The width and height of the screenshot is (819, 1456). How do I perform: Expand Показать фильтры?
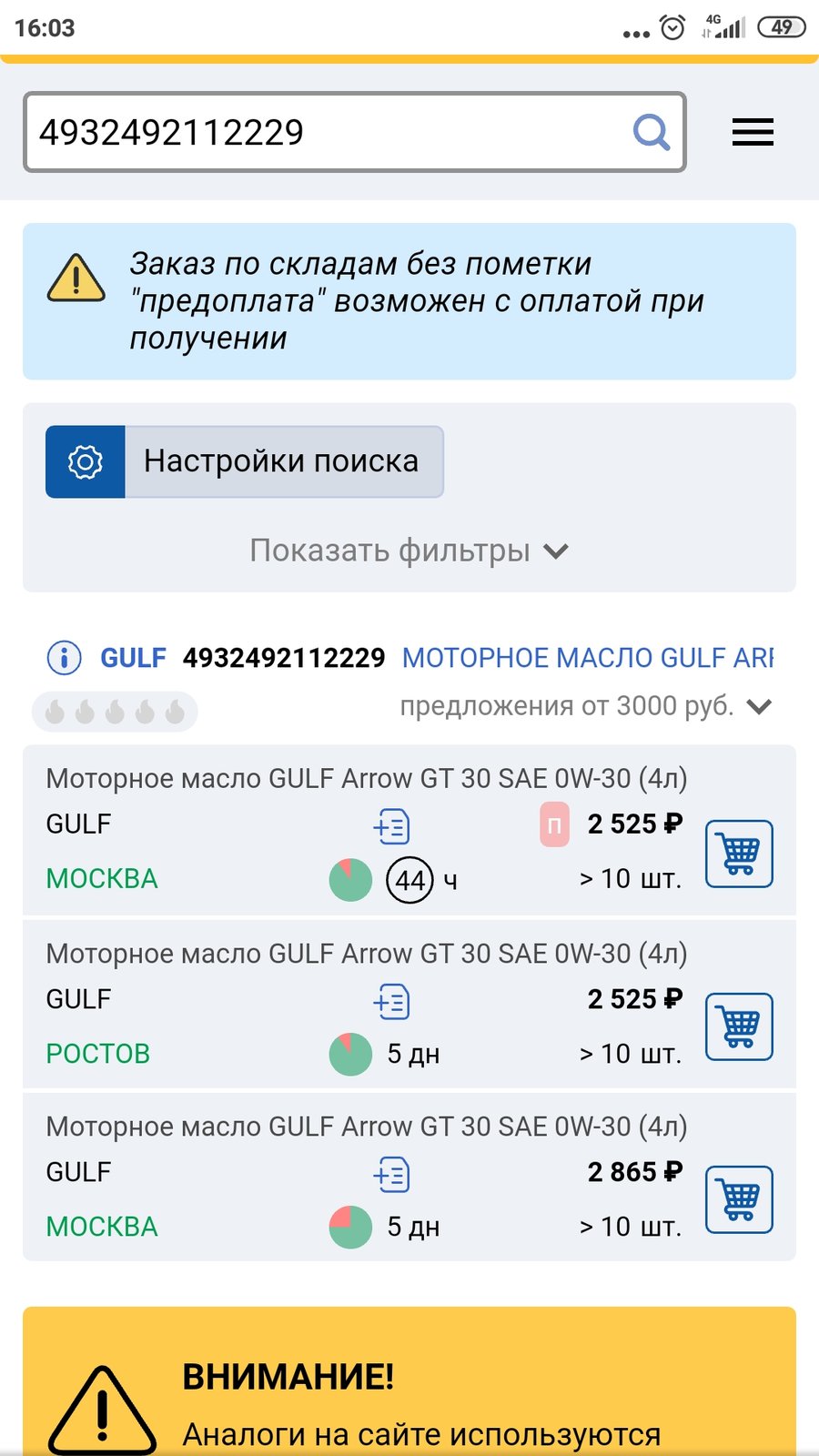tap(409, 551)
